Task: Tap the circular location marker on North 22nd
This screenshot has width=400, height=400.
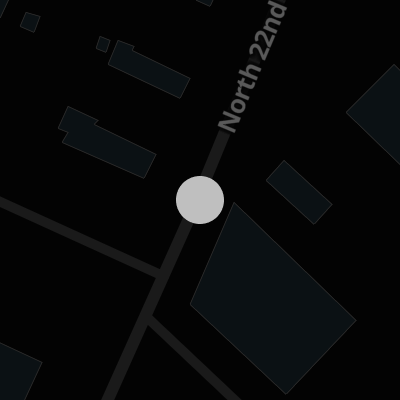Action: coord(200,200)
